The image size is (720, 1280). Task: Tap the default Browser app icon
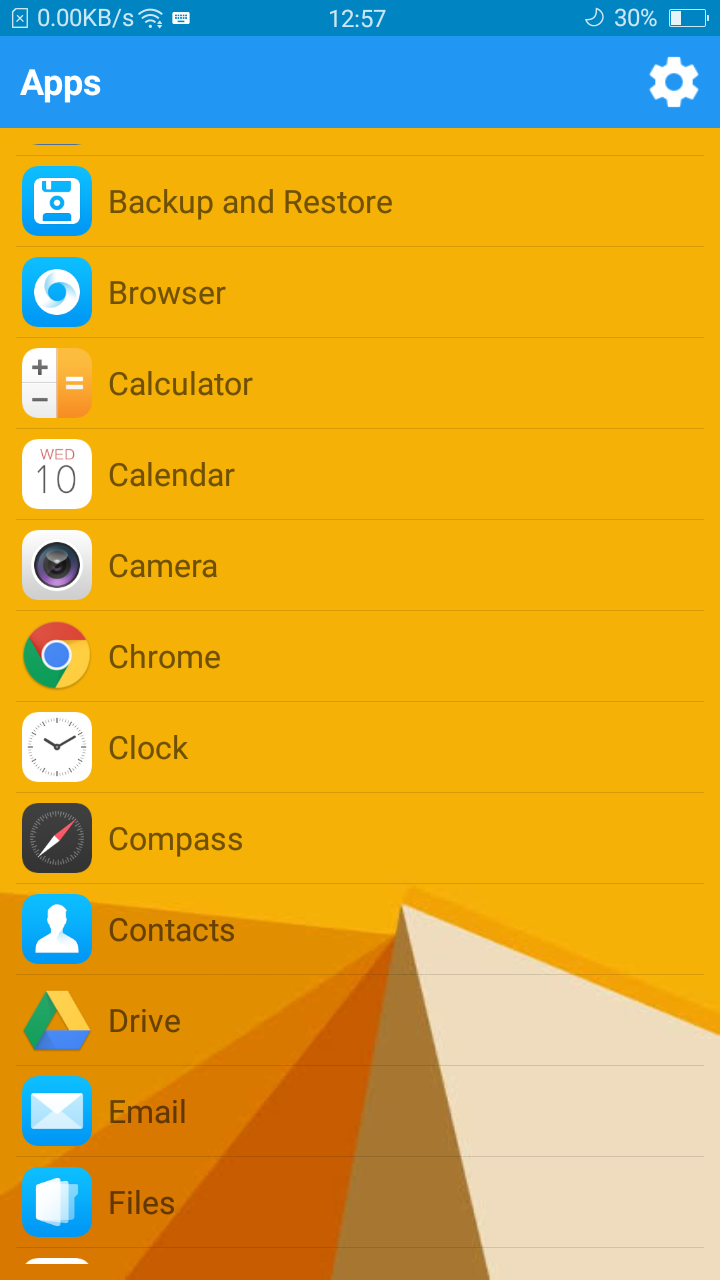[57, 292]
